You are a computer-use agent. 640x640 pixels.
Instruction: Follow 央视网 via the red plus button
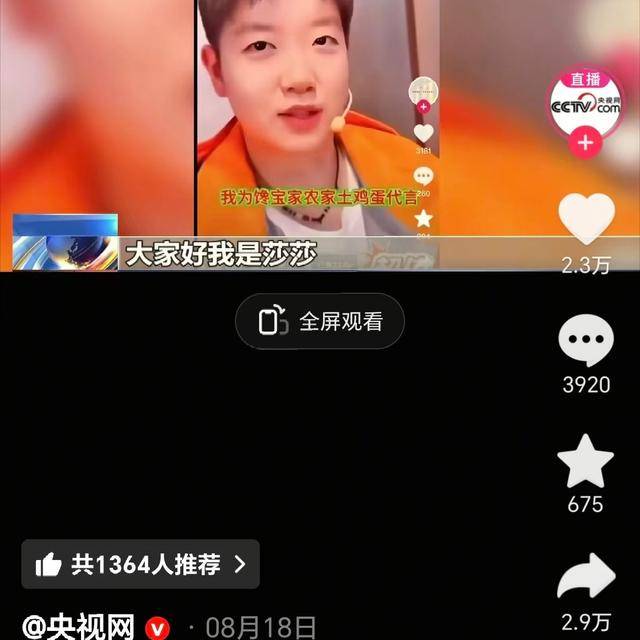coord(585,142)
